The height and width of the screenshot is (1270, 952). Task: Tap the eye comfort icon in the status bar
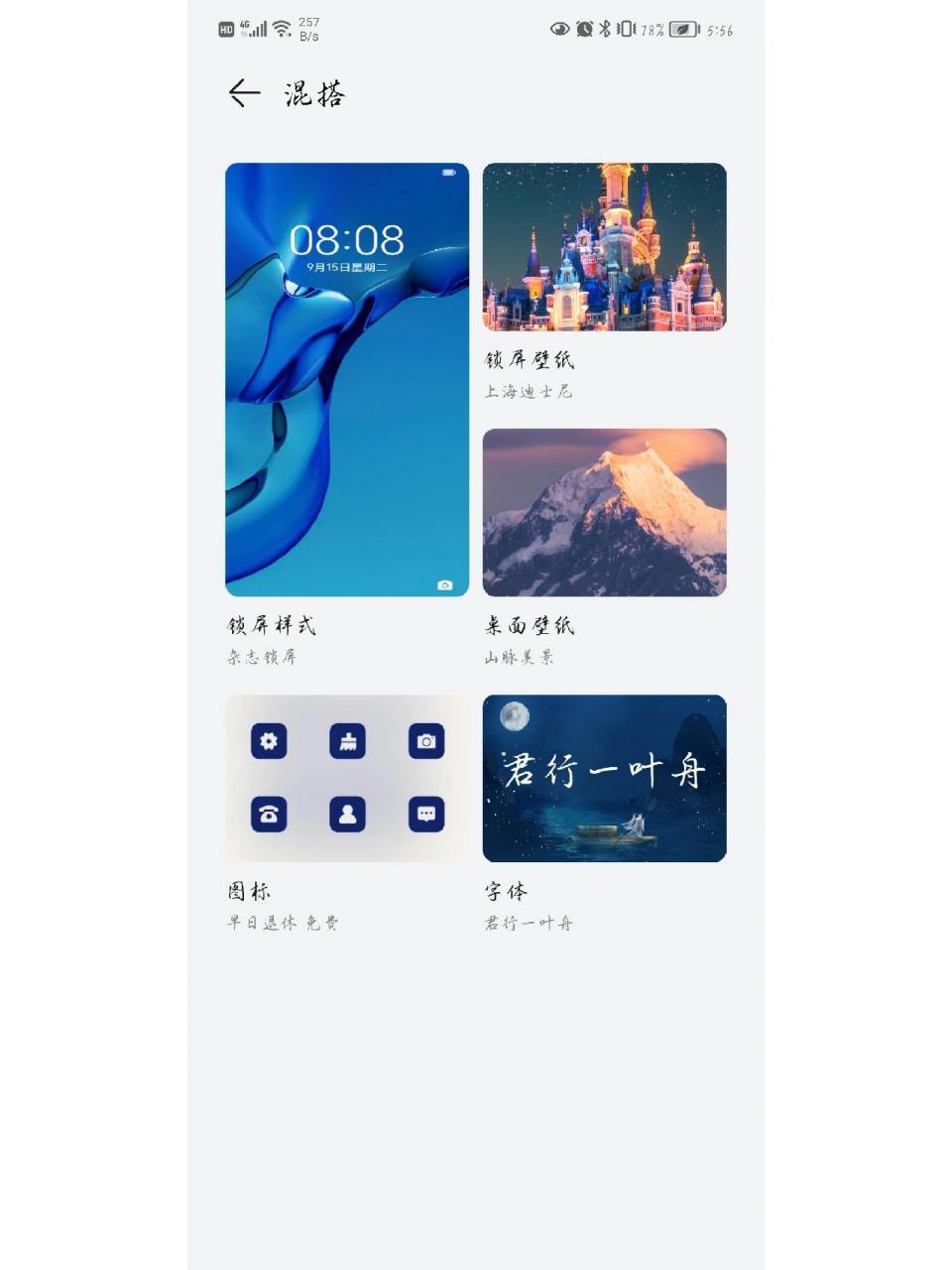[558, 30]
